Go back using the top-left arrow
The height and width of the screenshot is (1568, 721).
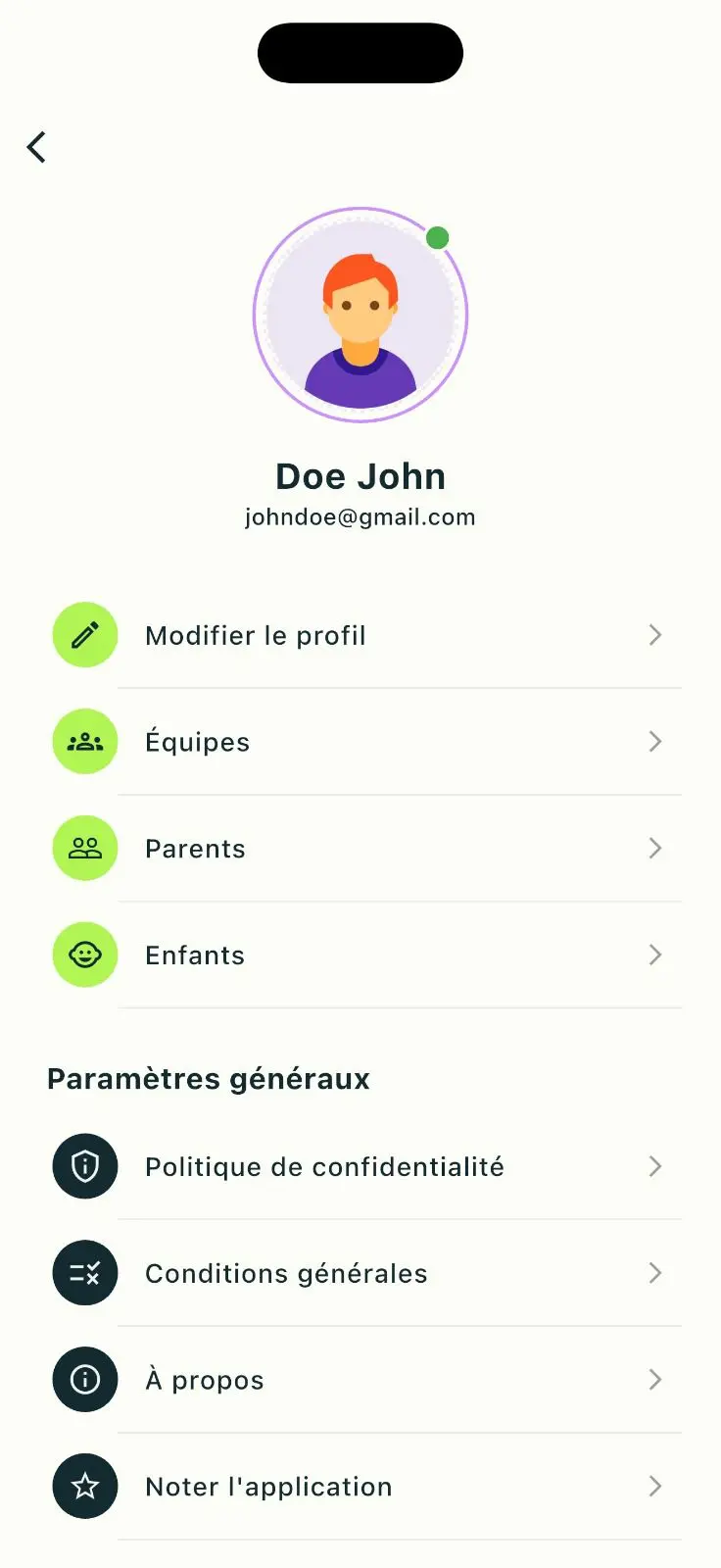tap(37, 147)
